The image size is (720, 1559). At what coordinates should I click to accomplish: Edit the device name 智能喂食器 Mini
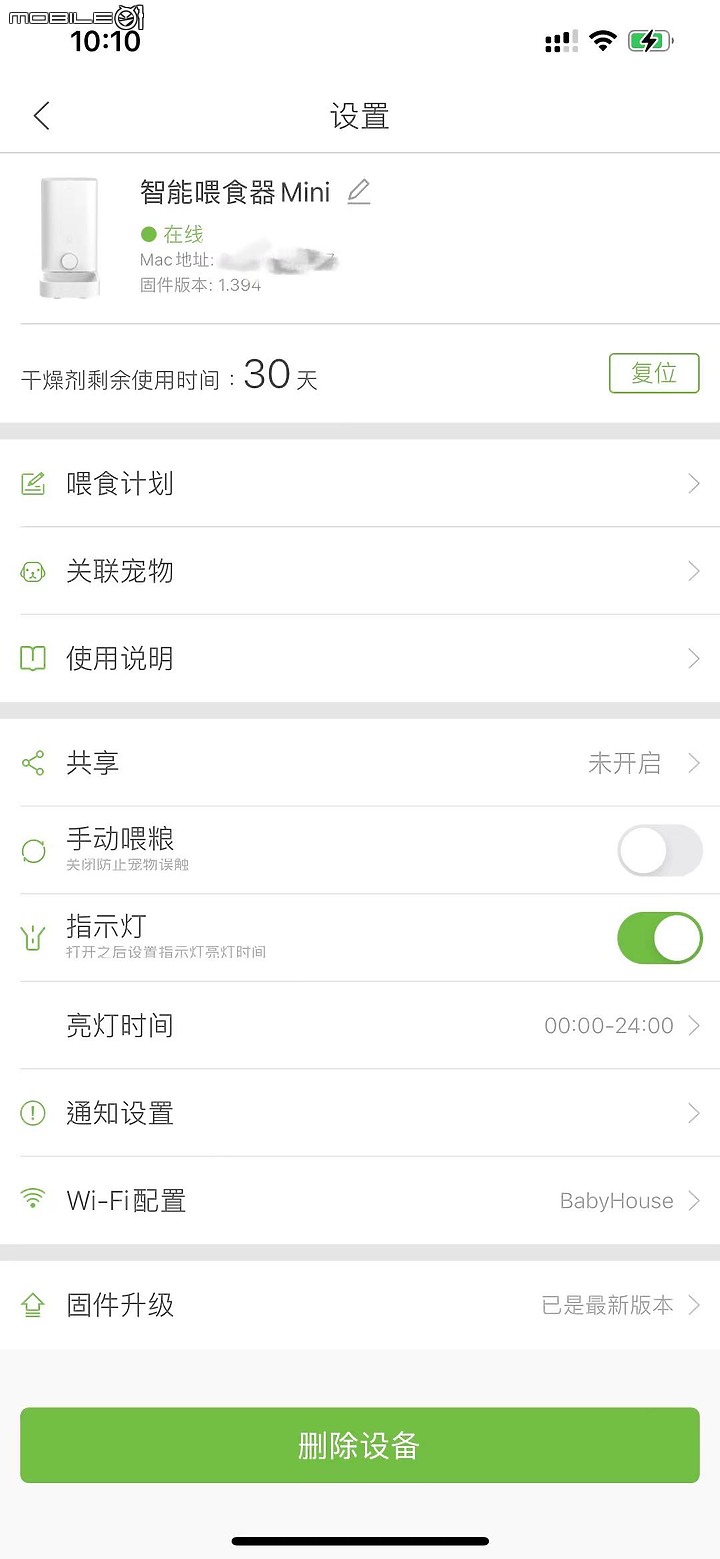(x=359, y=191)
